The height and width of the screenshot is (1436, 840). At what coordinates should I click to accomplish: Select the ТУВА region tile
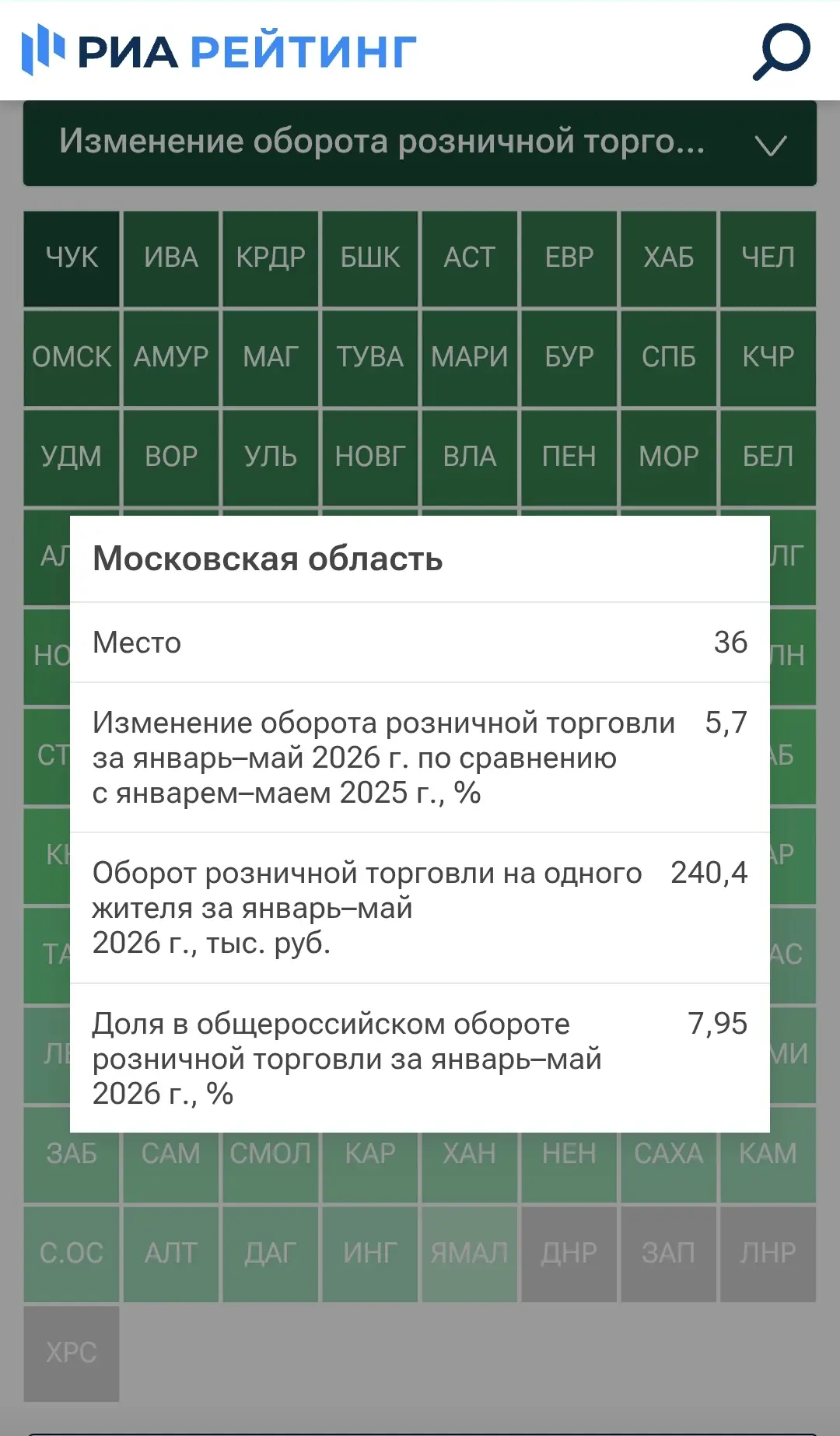tap(370, 358)
